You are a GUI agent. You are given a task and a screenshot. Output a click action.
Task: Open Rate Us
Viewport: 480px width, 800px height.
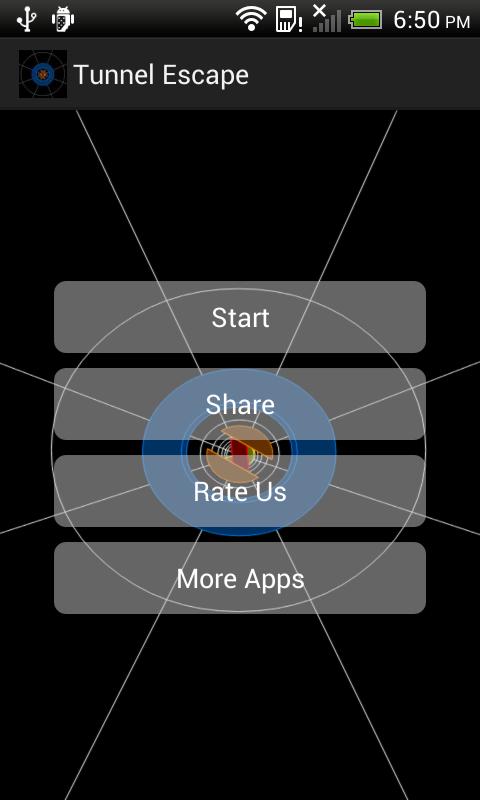pos(240,491)
